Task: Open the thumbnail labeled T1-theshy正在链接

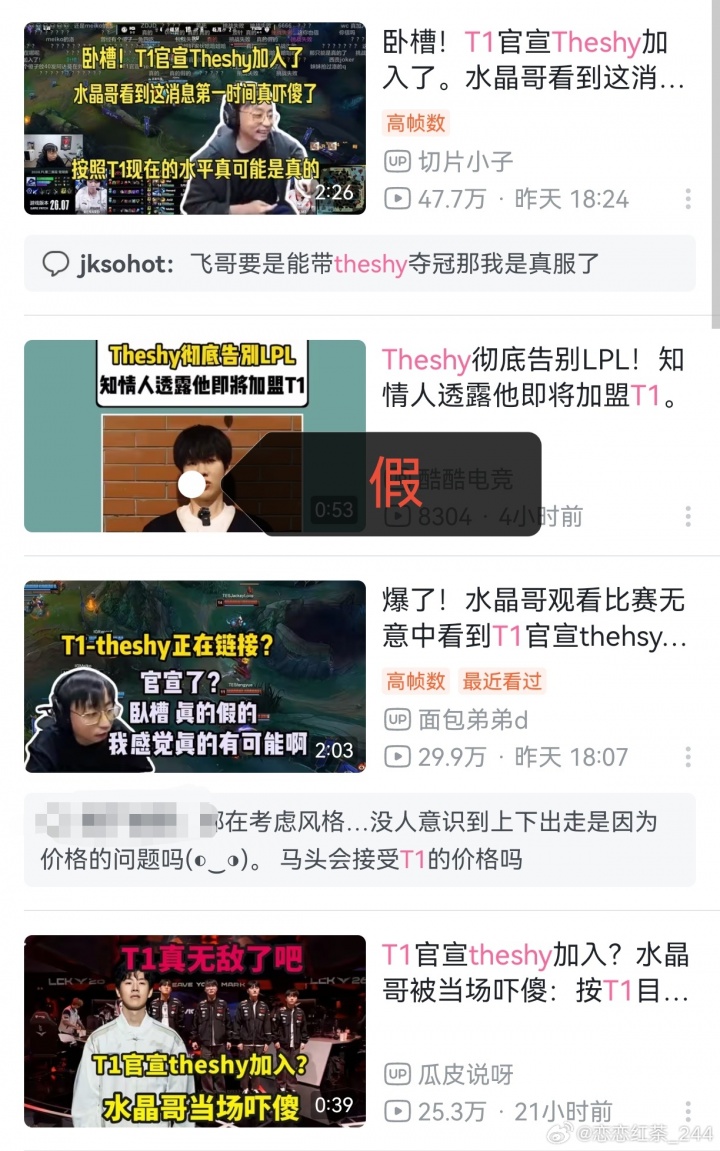Action: click(193, 676)
